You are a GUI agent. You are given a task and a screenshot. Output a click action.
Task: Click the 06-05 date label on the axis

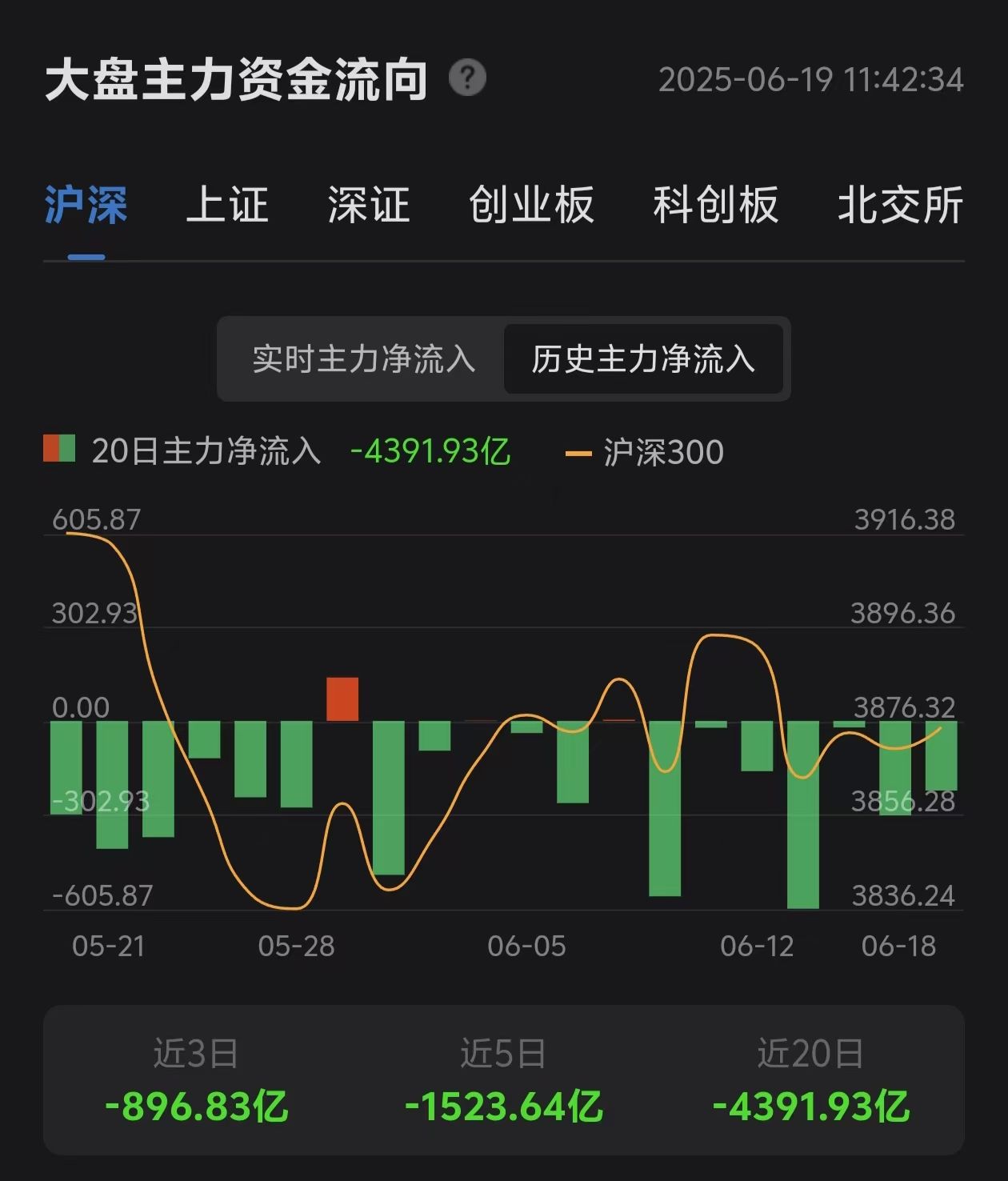(528, 947)
